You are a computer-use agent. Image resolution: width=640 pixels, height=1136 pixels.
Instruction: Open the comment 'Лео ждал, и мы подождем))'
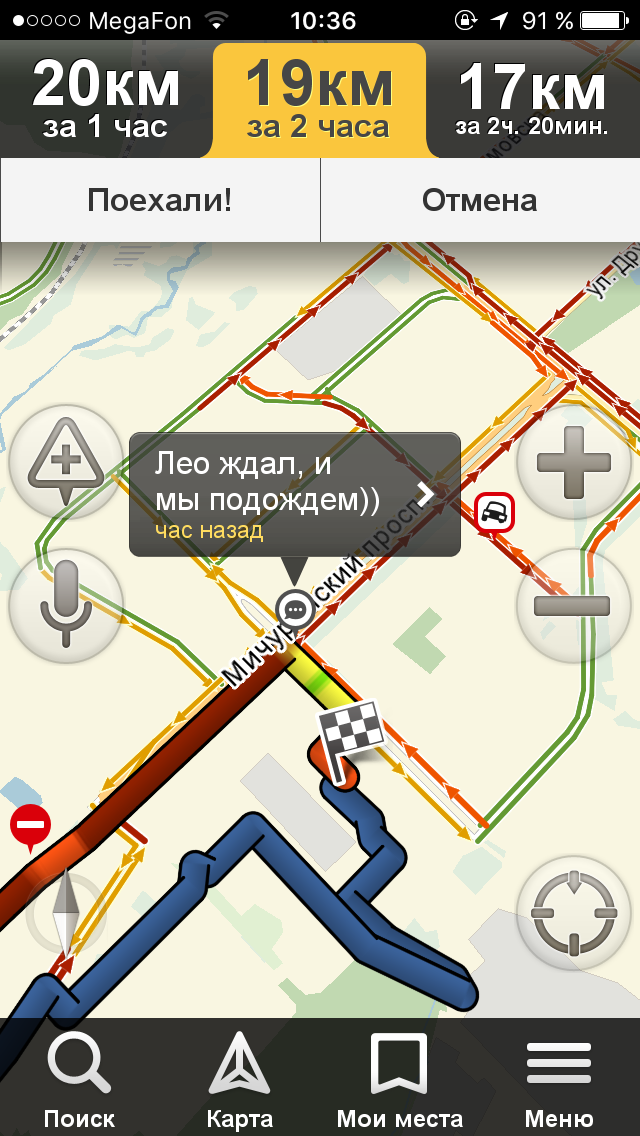295,494
